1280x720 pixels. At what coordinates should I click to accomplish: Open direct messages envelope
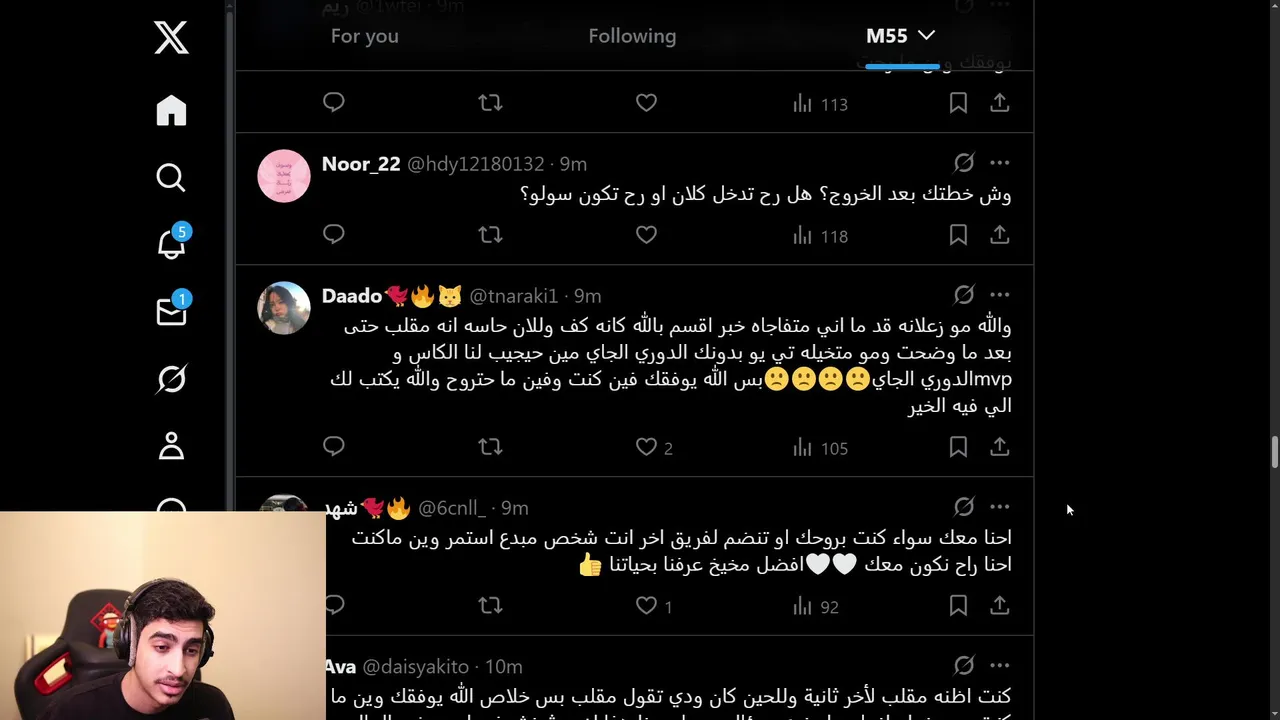[171, 312]
